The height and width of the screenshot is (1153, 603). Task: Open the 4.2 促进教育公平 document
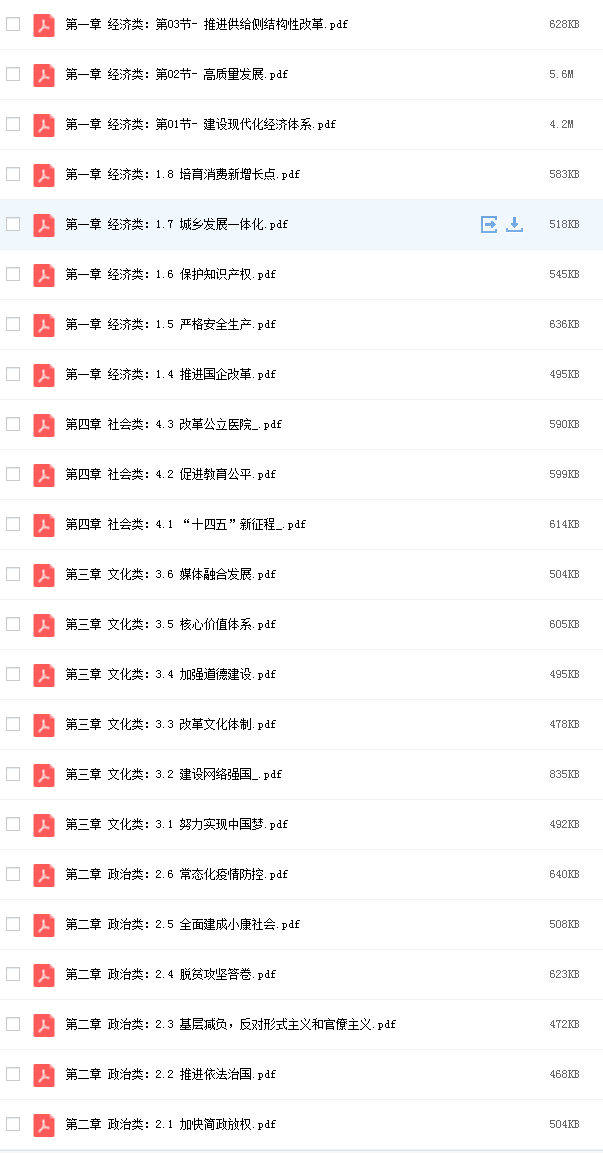(x=171, y=474)
